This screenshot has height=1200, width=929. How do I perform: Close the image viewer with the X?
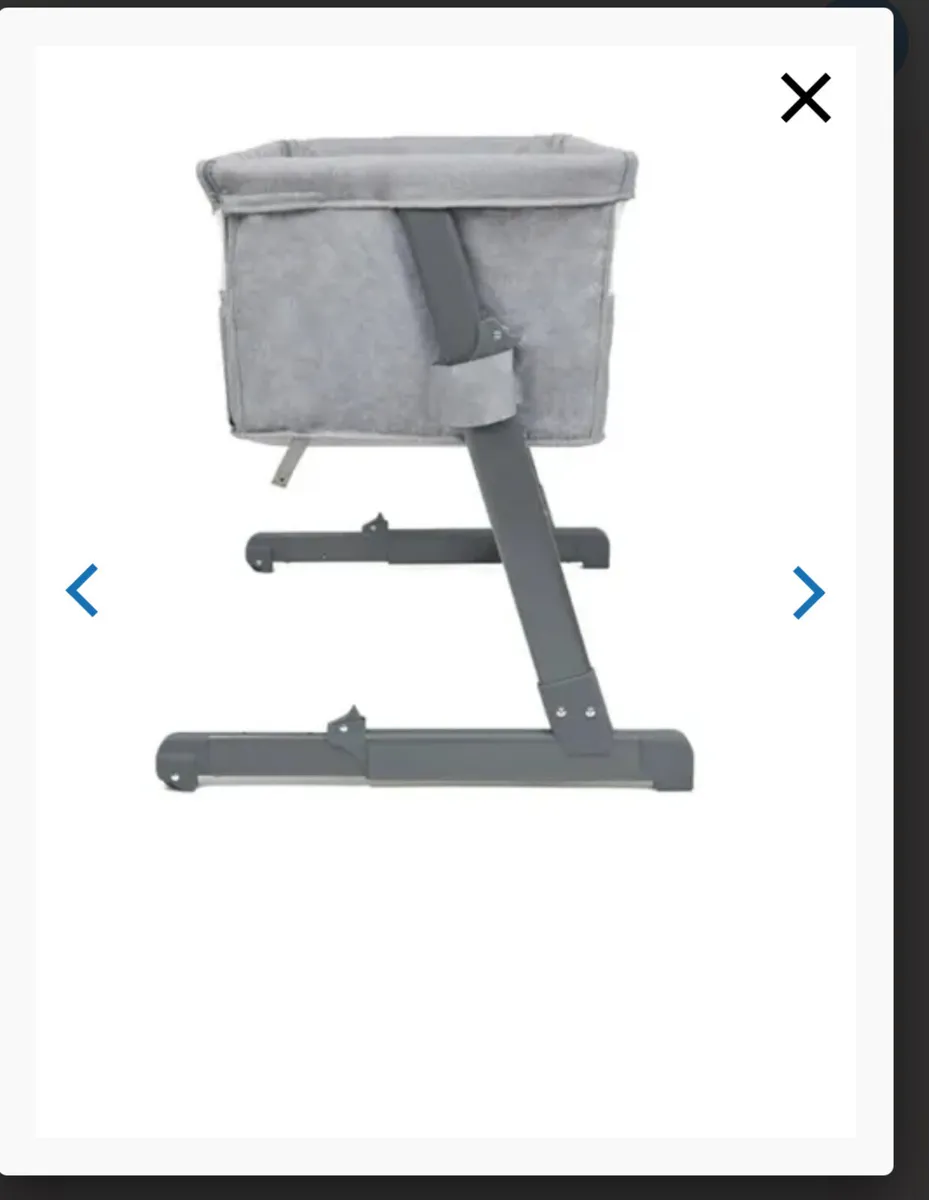pos(805,98)
